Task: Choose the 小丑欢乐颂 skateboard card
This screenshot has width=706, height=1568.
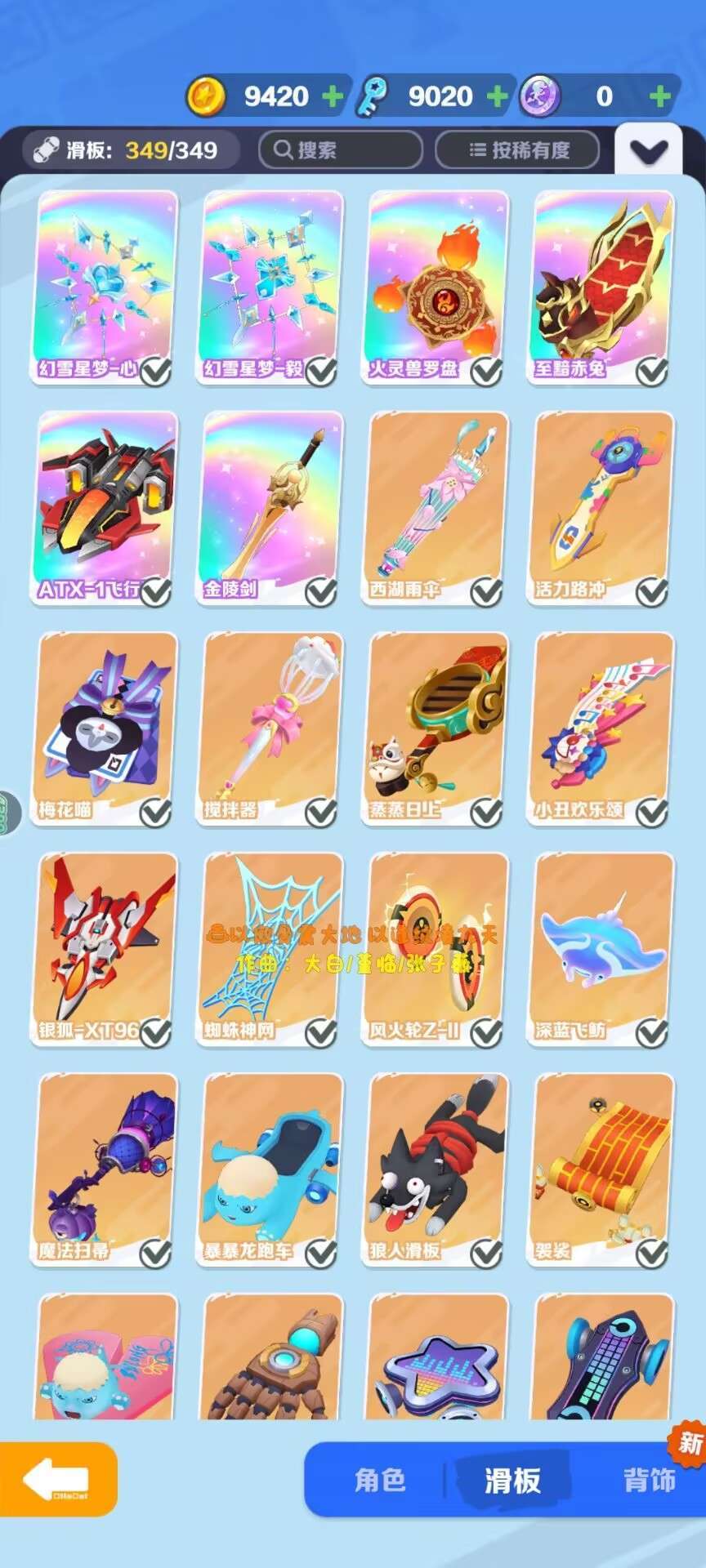Action: [x=601, y=728]
